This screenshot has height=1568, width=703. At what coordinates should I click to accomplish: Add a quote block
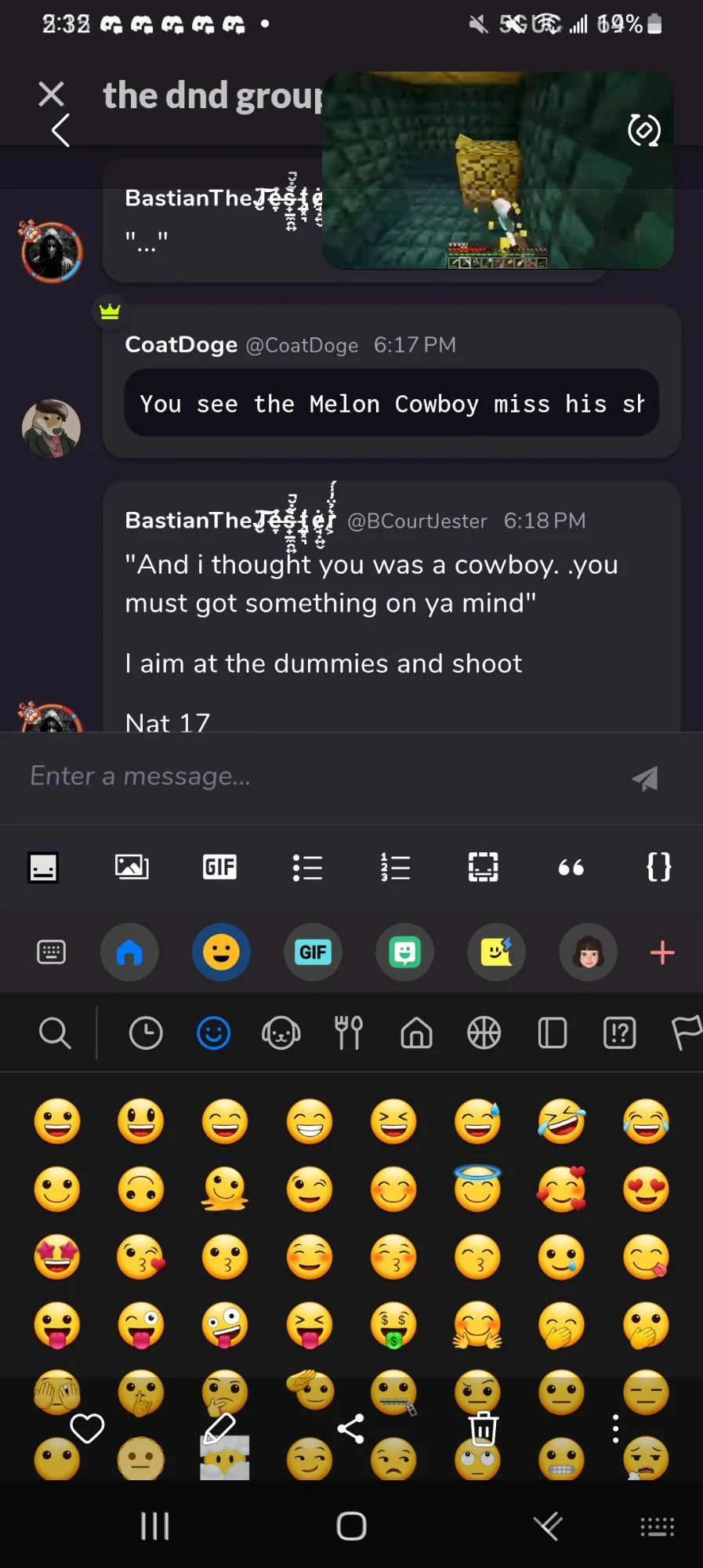pos(571,867)
